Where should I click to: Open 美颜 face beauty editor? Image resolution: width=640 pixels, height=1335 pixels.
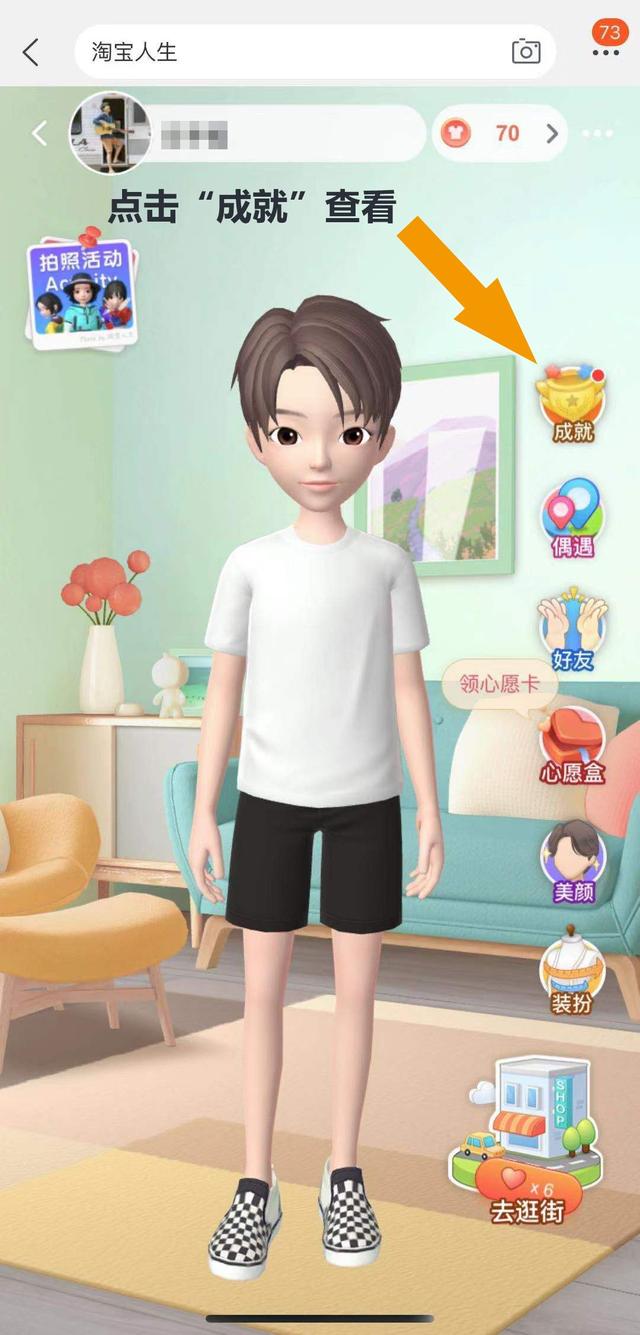572,861
